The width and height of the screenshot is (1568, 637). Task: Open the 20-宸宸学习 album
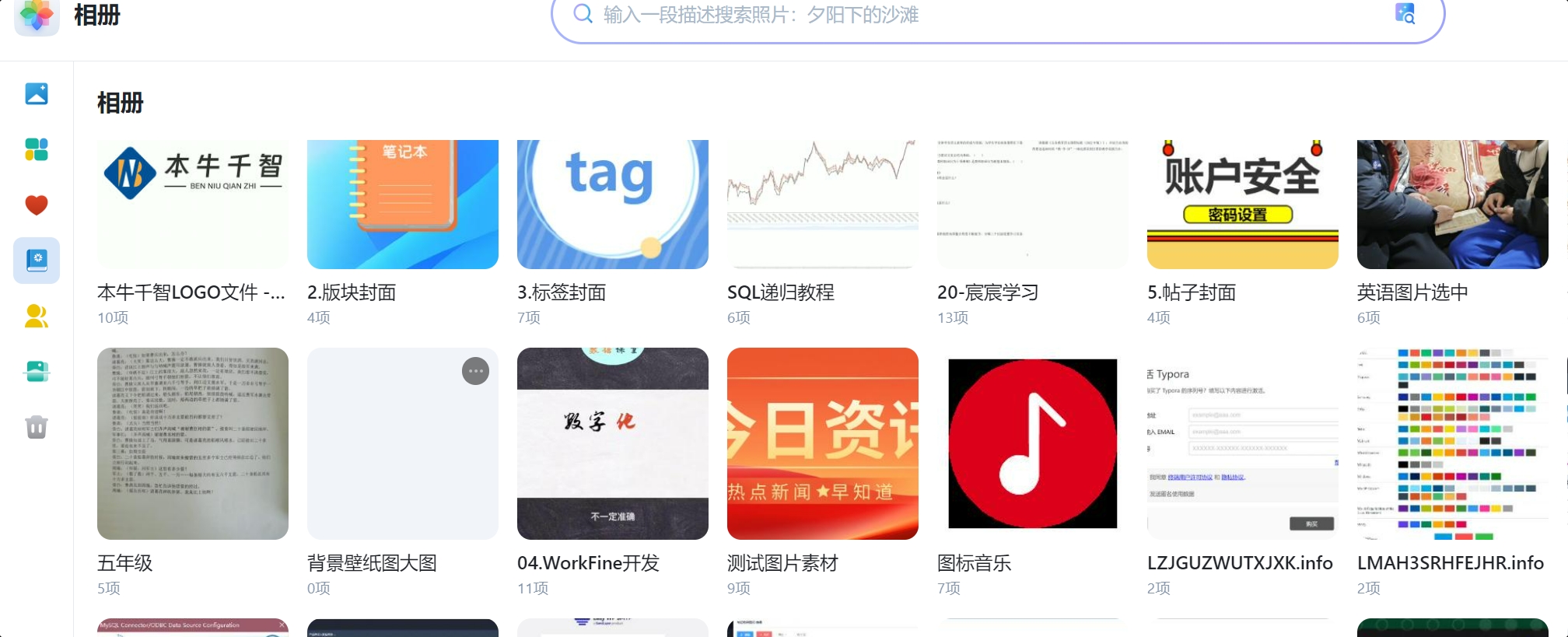[1032, 205]
